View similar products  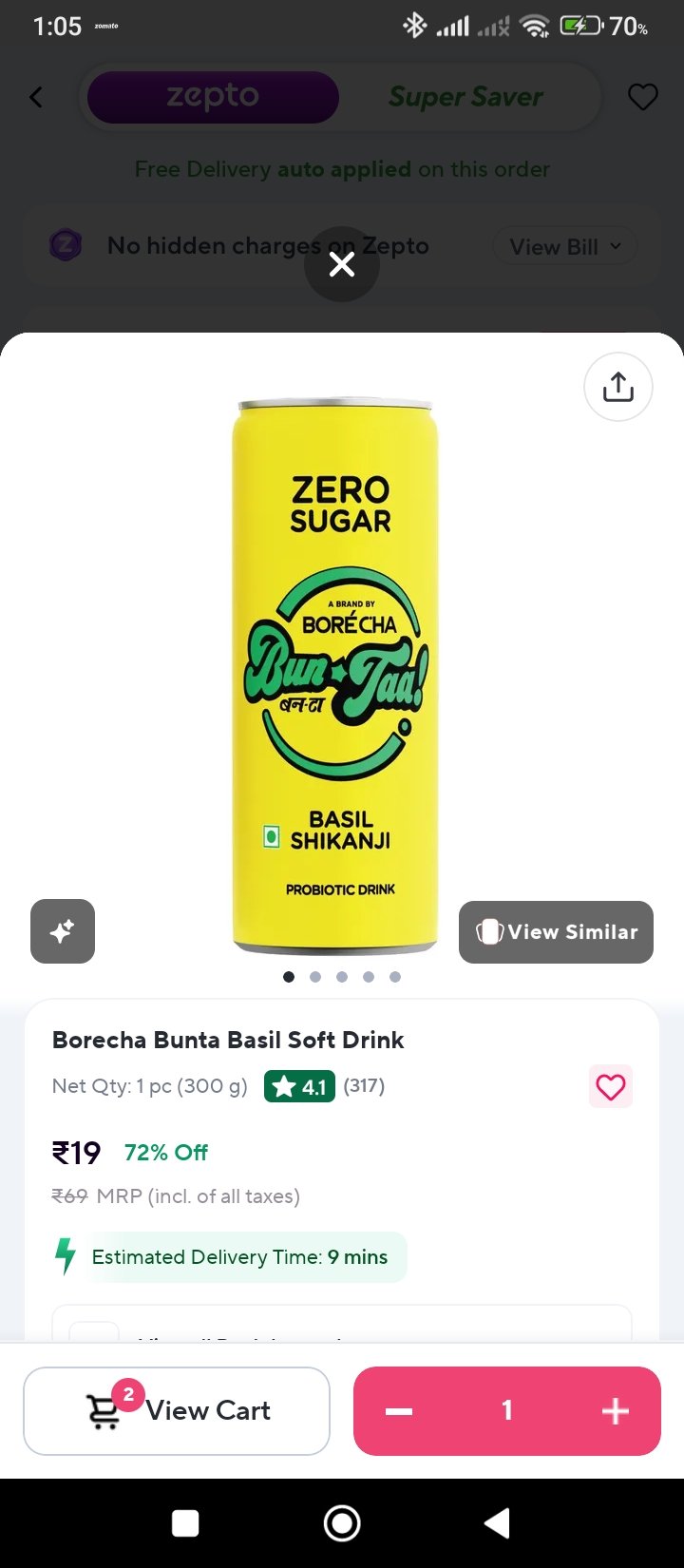[556, 932]
